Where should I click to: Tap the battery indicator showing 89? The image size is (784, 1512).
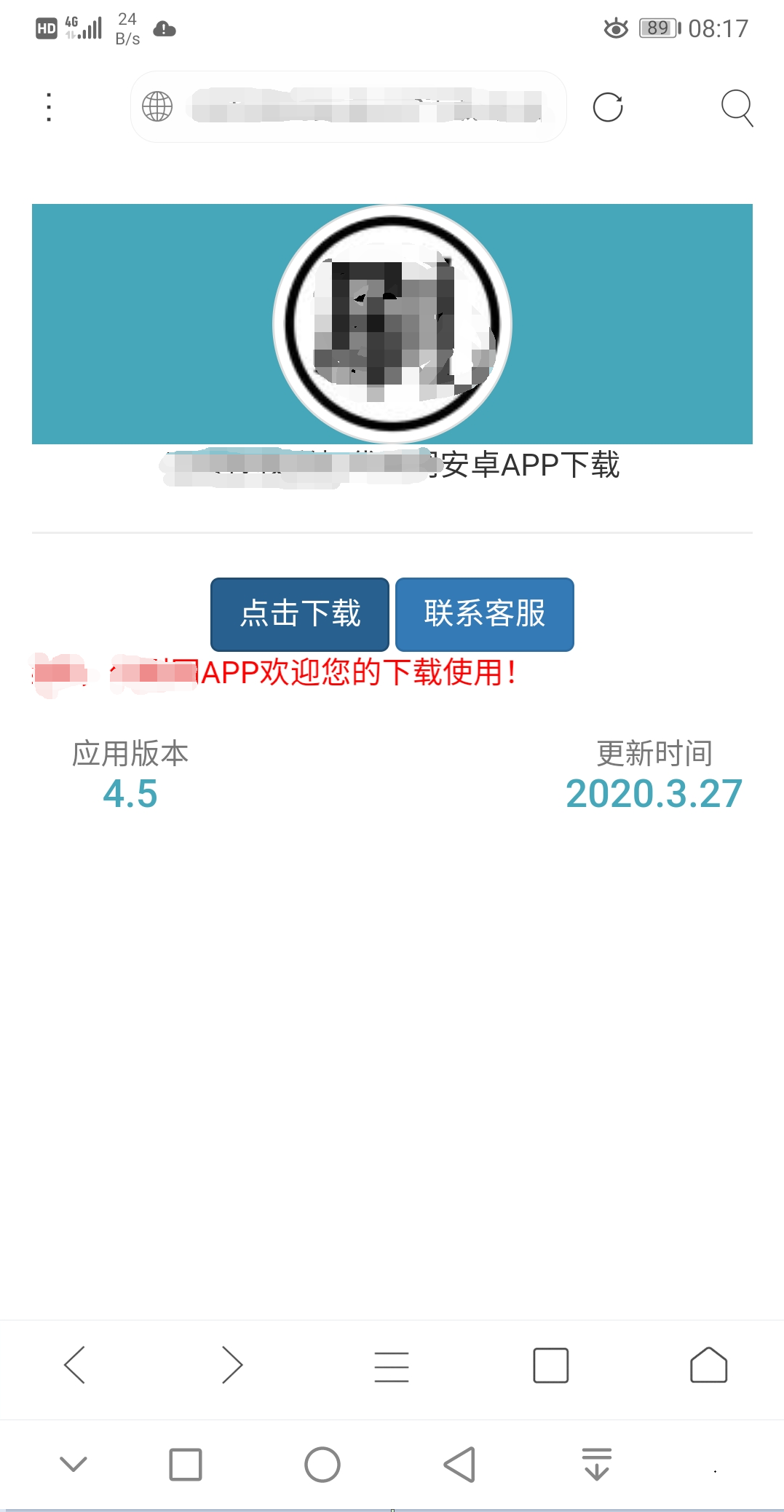[x=657, y=28]
